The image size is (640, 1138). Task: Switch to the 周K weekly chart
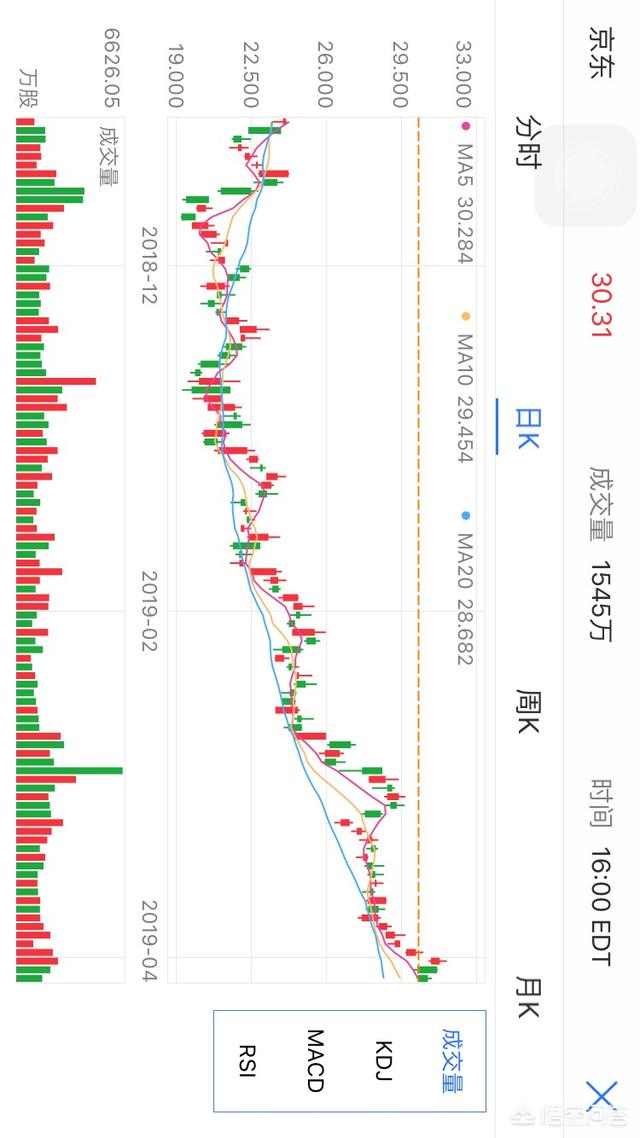point(528,712)
